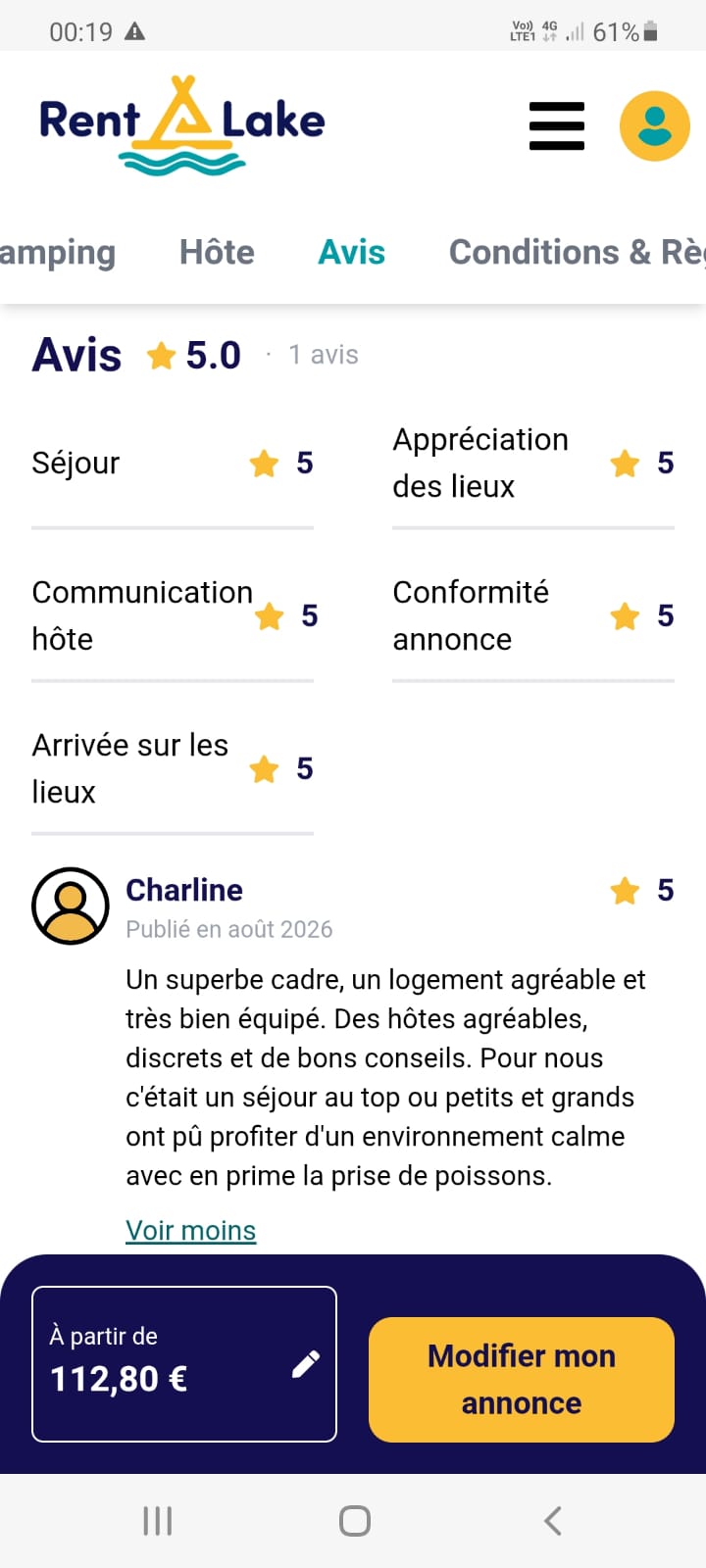Switch to the Conditions & Règles tab

578,252
